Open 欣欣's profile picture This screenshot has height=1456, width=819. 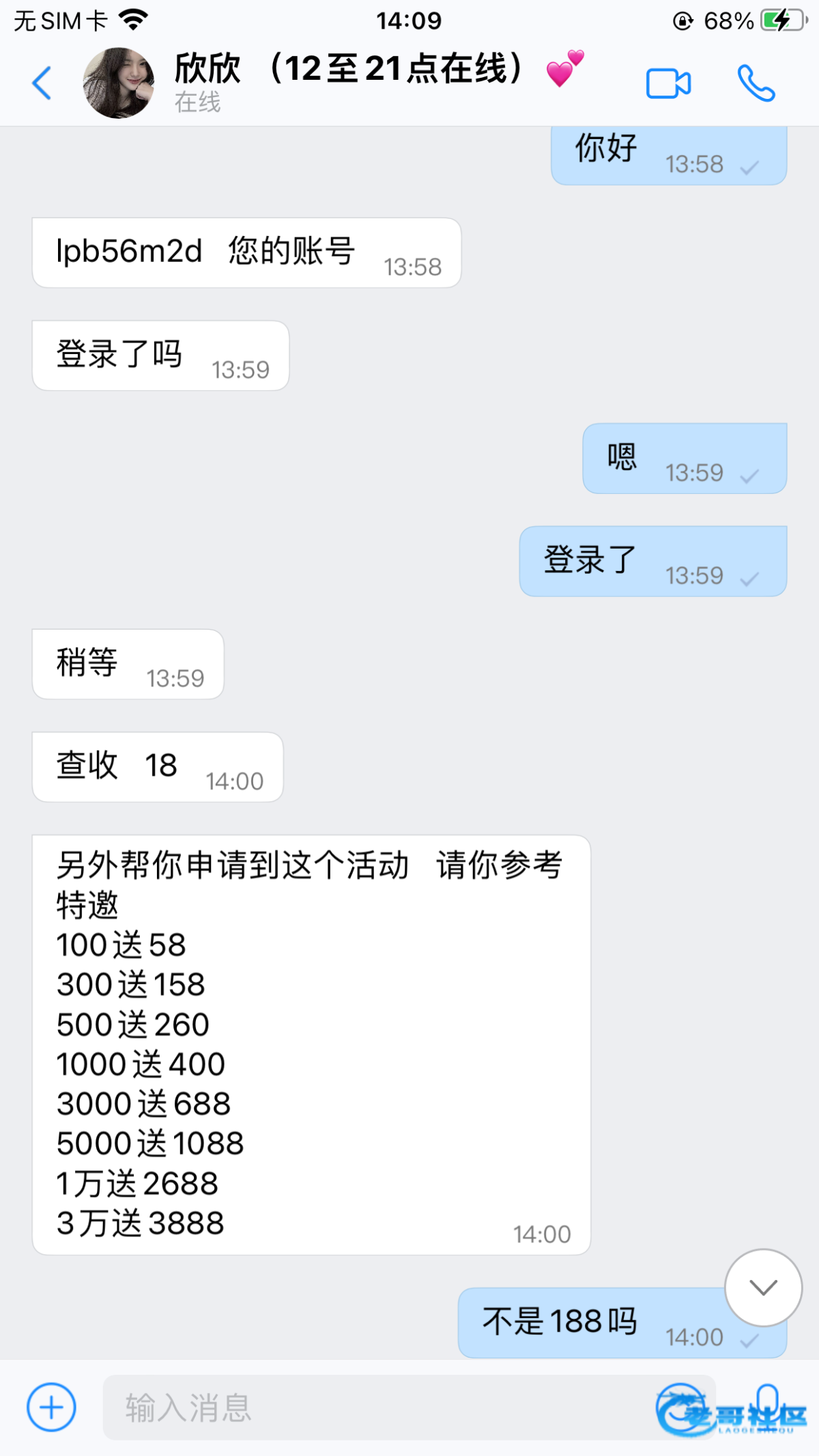(118, 83)
